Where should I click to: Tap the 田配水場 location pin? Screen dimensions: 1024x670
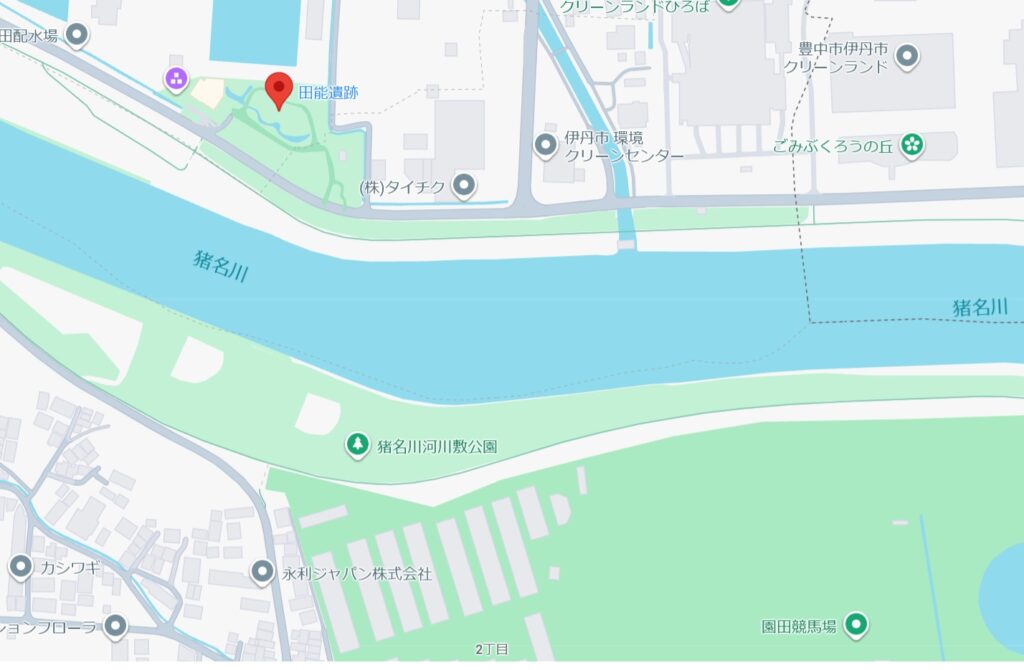(x=76, y=36)
